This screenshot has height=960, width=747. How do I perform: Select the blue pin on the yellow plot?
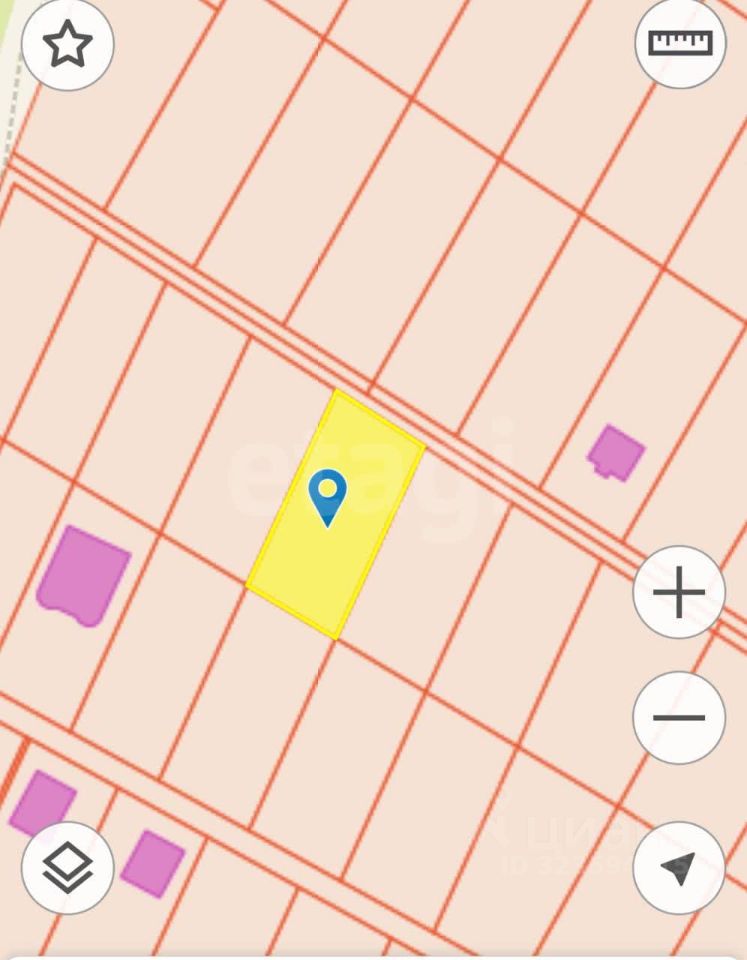[x=327, y=496]
